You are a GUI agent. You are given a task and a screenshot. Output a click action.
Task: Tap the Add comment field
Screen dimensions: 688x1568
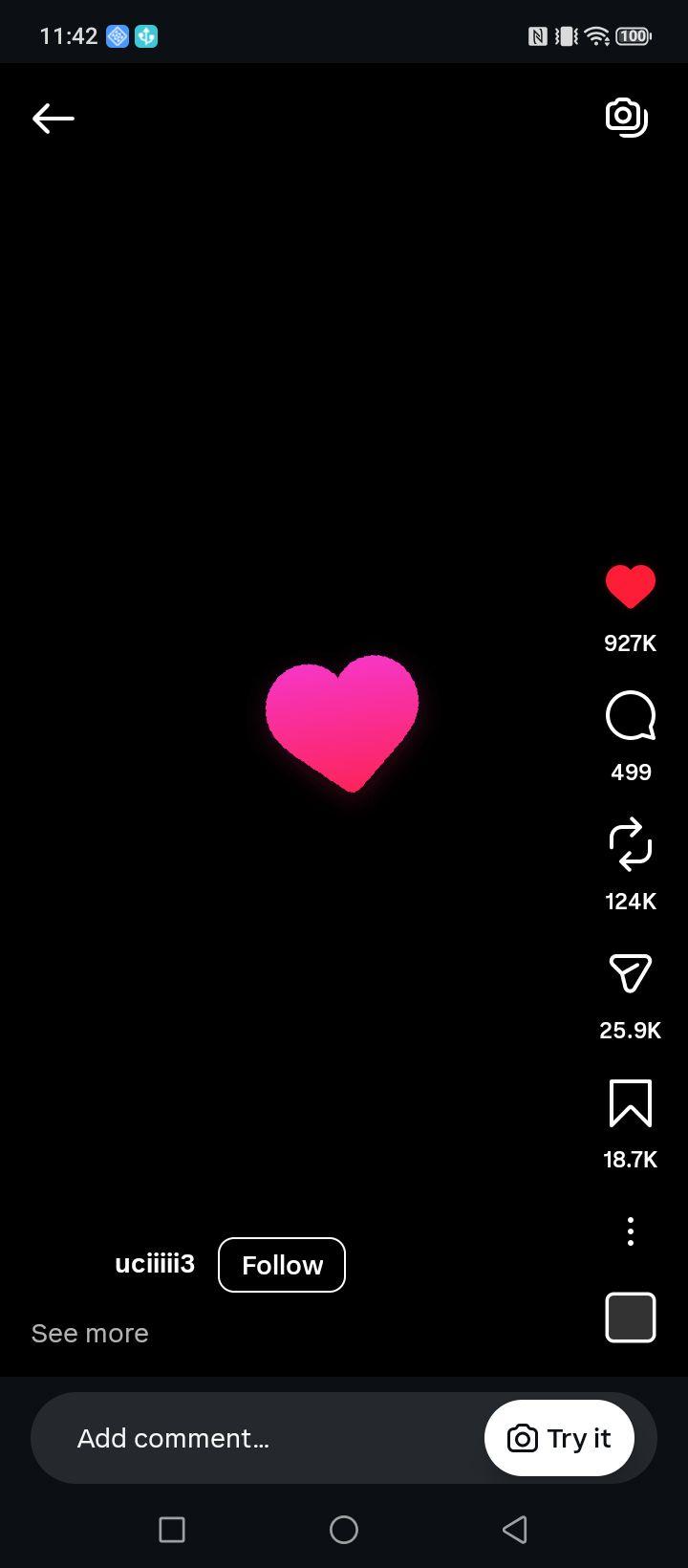[x=258, y=1438]
